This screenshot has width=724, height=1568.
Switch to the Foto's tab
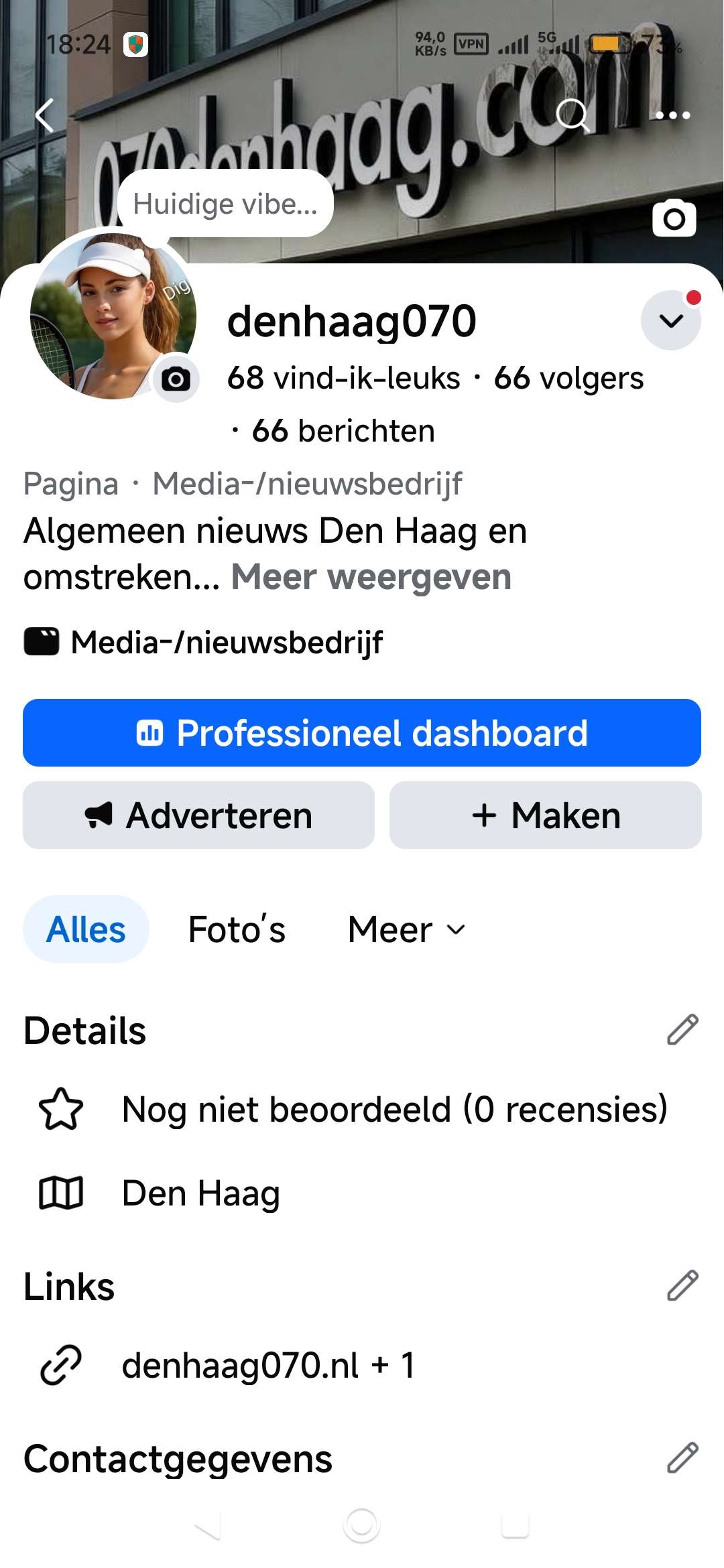click(x=237, y=929)
